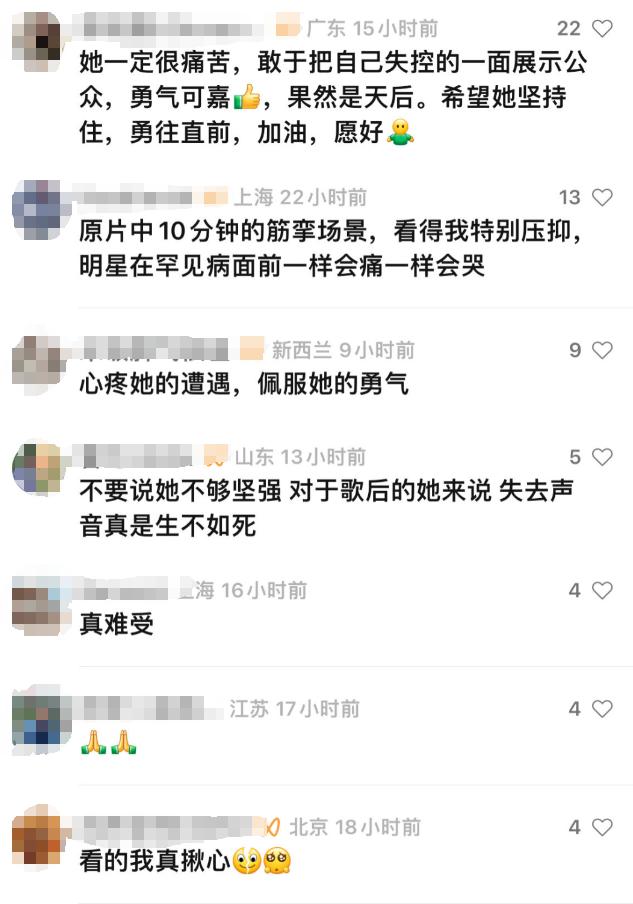633x904 pixels.
Task: Like the Jiangsu praying hands comment
Action: tap(602, 709)
